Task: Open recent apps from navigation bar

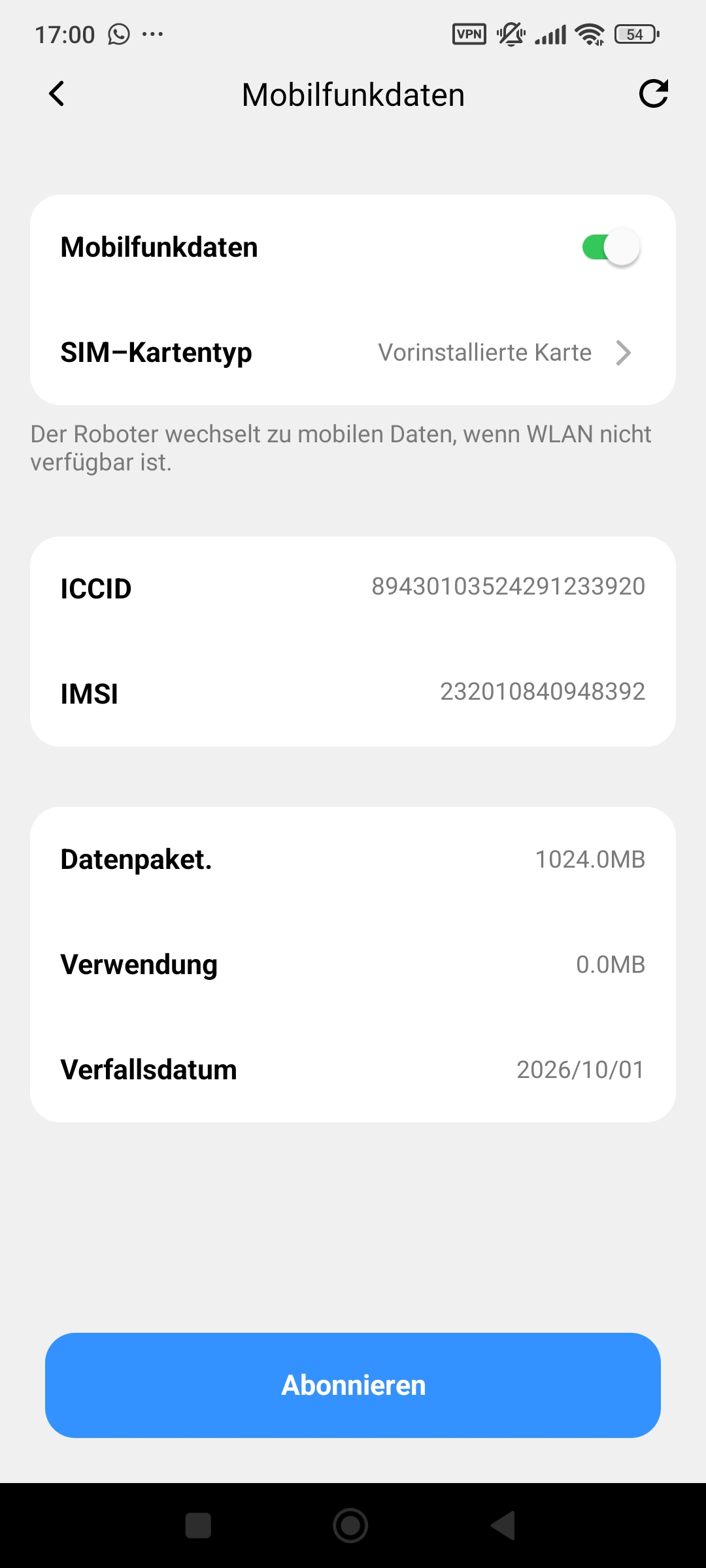Action: pyautogui.click(x=198, y=1526)
